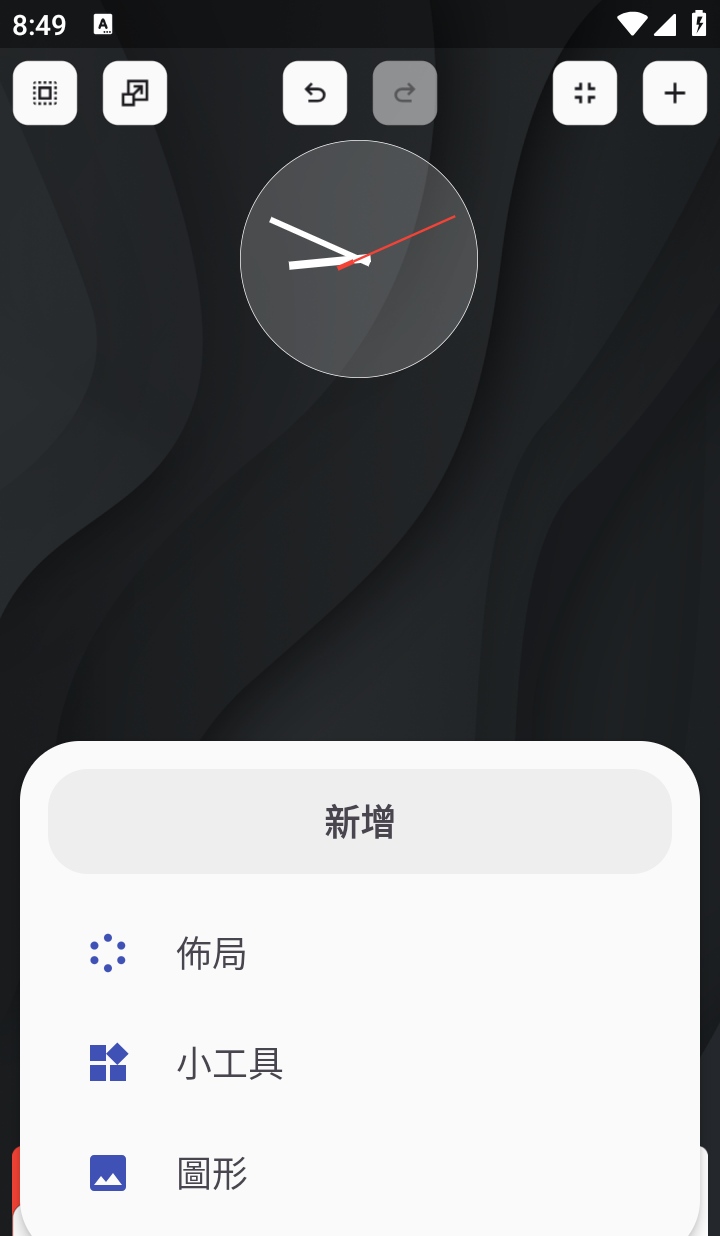Select the 小工具 list entry
Screen dimensions: 720x1236
coord(230,1064)
